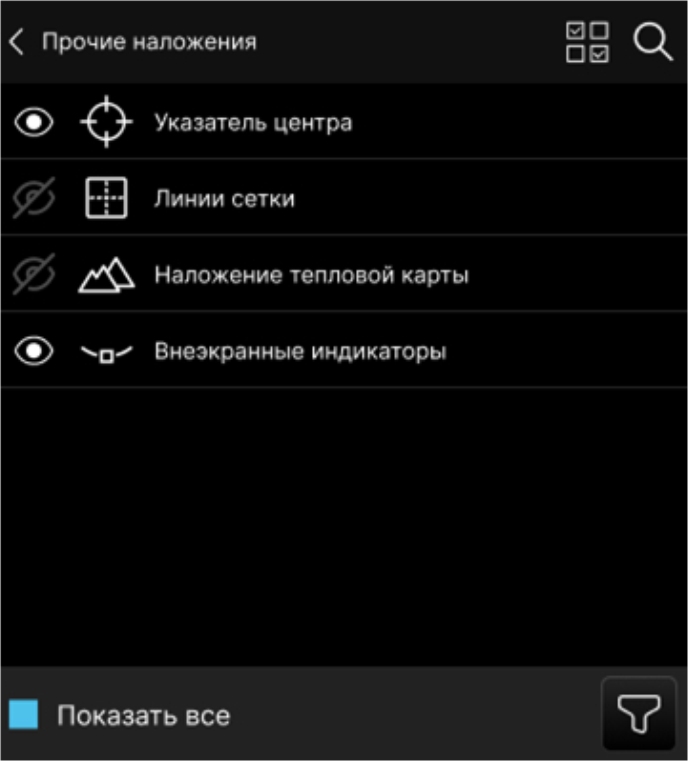Select the Внеэкранные индикаторы row
This screenshot has width=688, height=761.
pos(300,352)
